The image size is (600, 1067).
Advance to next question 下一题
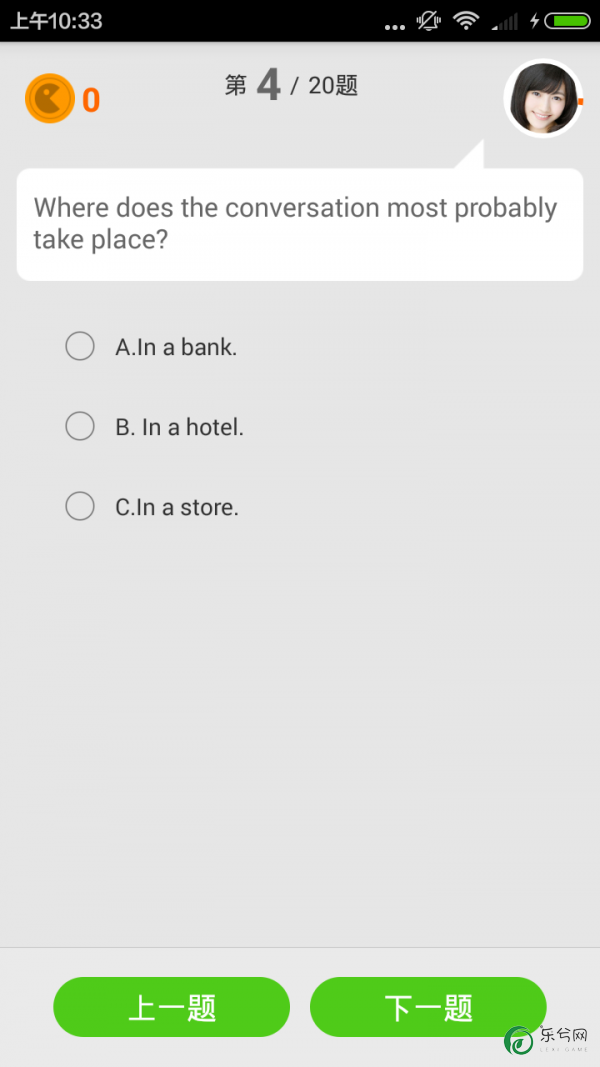tap(428, 1007)
